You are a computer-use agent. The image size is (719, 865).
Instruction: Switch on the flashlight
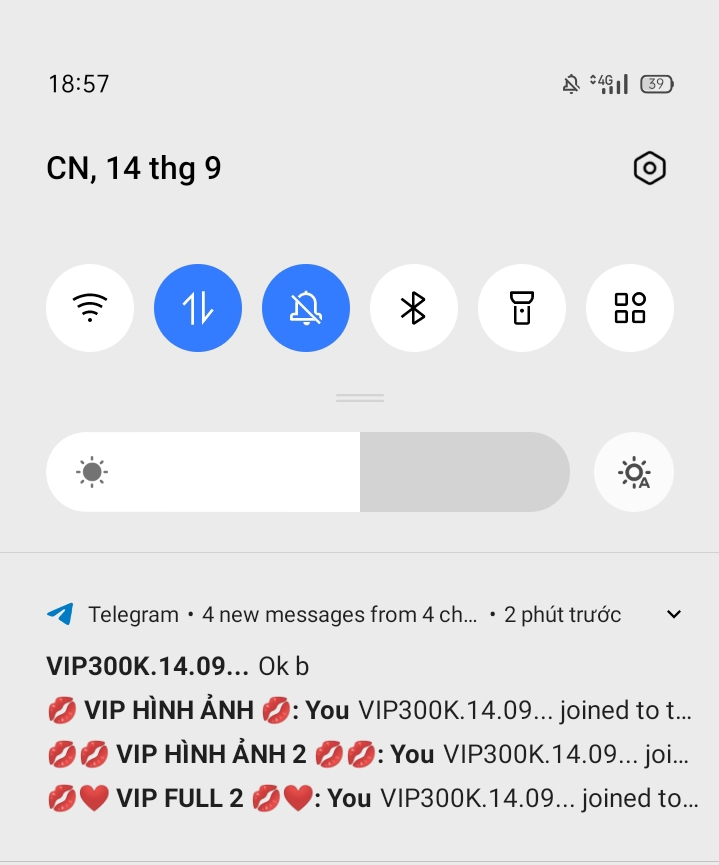[522, 308]
